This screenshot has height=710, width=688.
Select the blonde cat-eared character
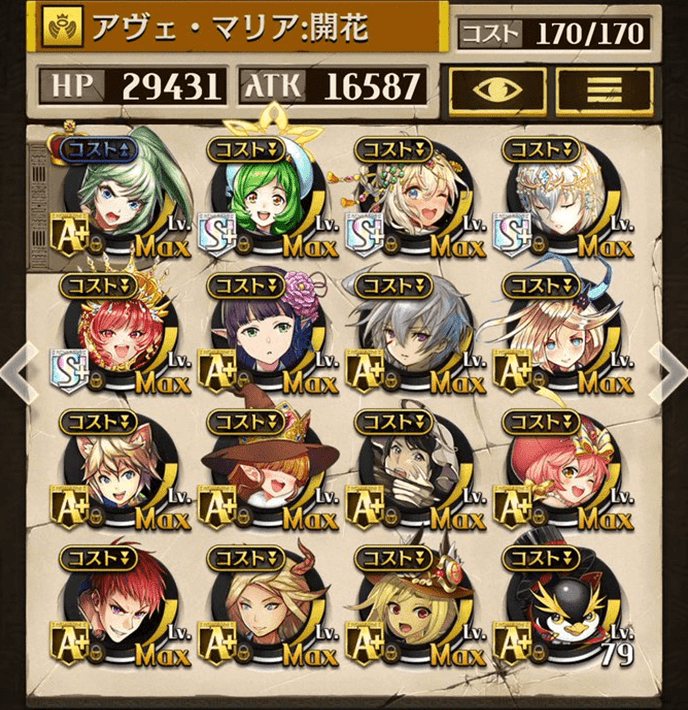pos(121,465)
